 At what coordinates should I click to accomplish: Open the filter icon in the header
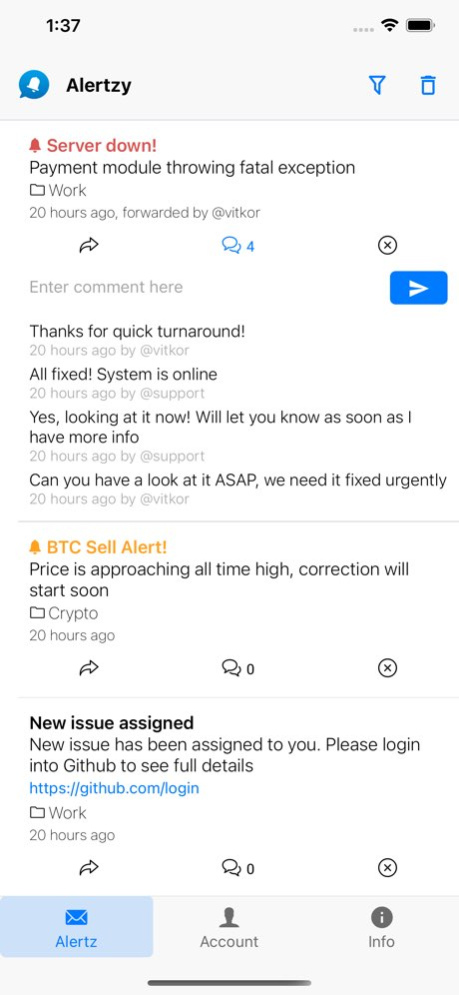(x=377, y=85)
